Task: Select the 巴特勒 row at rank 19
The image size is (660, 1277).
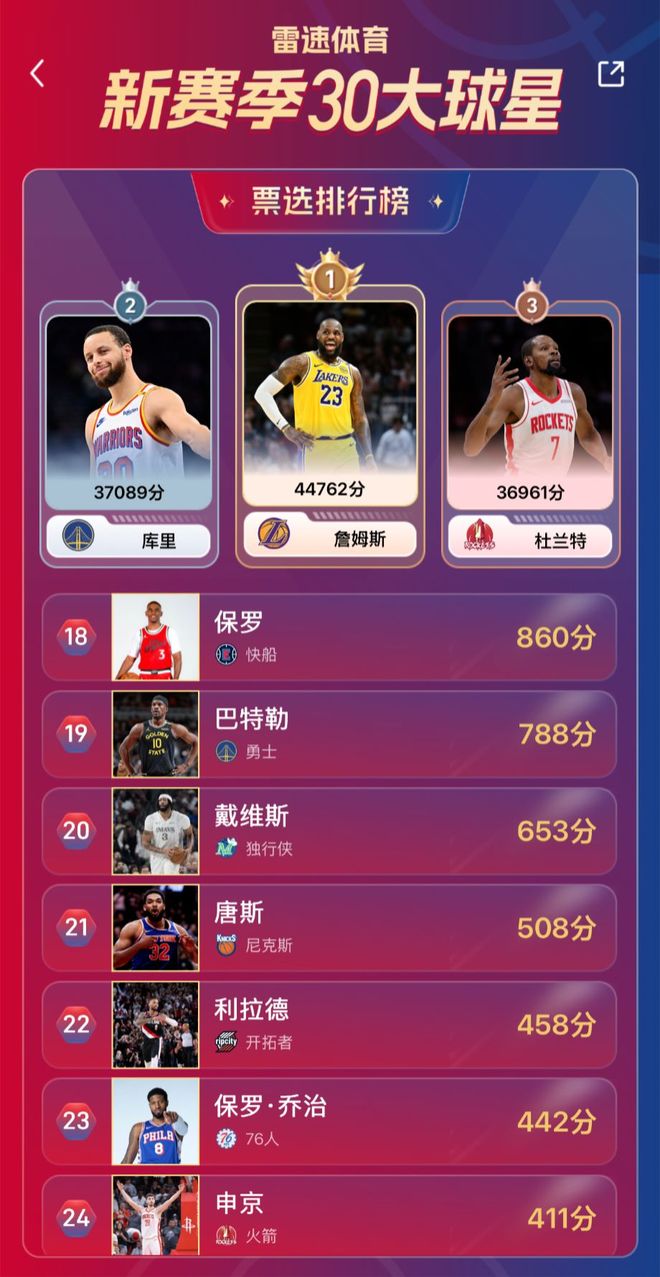Action: 330,734
